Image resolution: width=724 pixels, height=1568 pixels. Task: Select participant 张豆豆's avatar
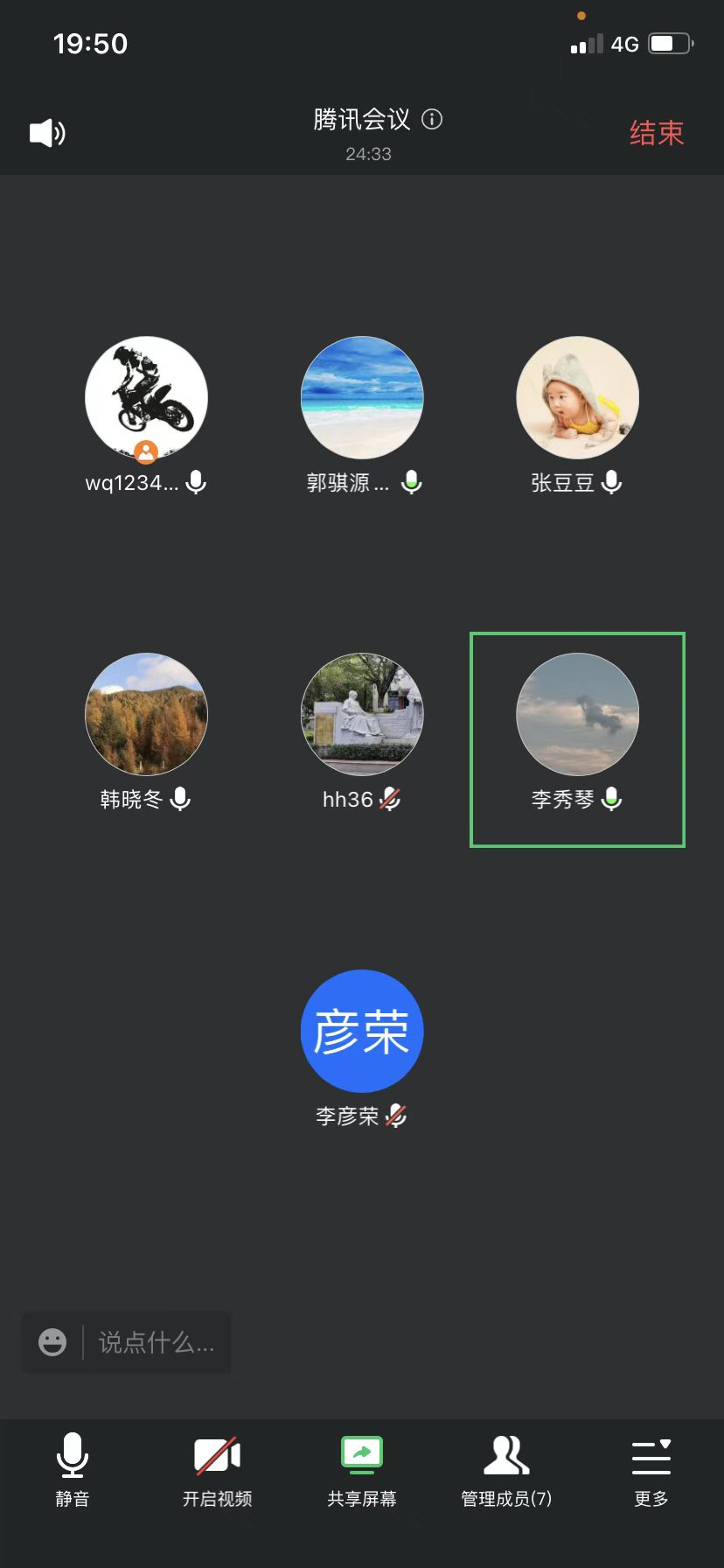577,397
